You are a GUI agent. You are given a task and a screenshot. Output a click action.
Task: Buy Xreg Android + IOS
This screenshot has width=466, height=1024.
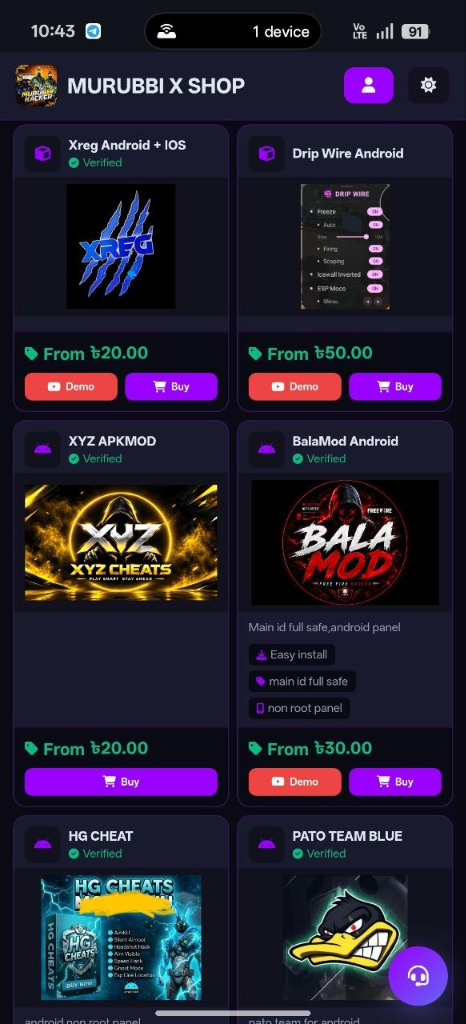tap(171, 387)
